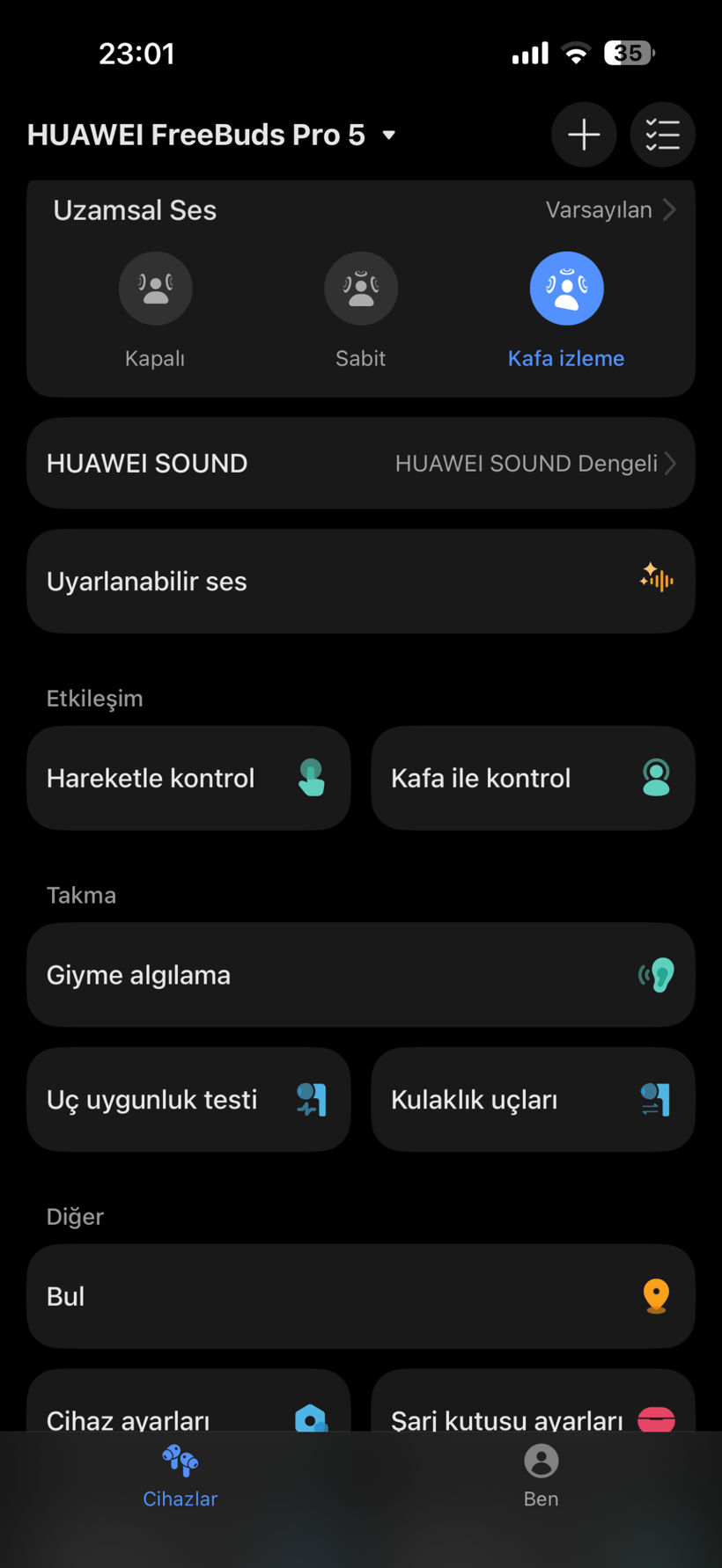Viewport: 722px width, 1568px height.
Task: Select the Sabit spatial audio mode
Action: [361, 288]
